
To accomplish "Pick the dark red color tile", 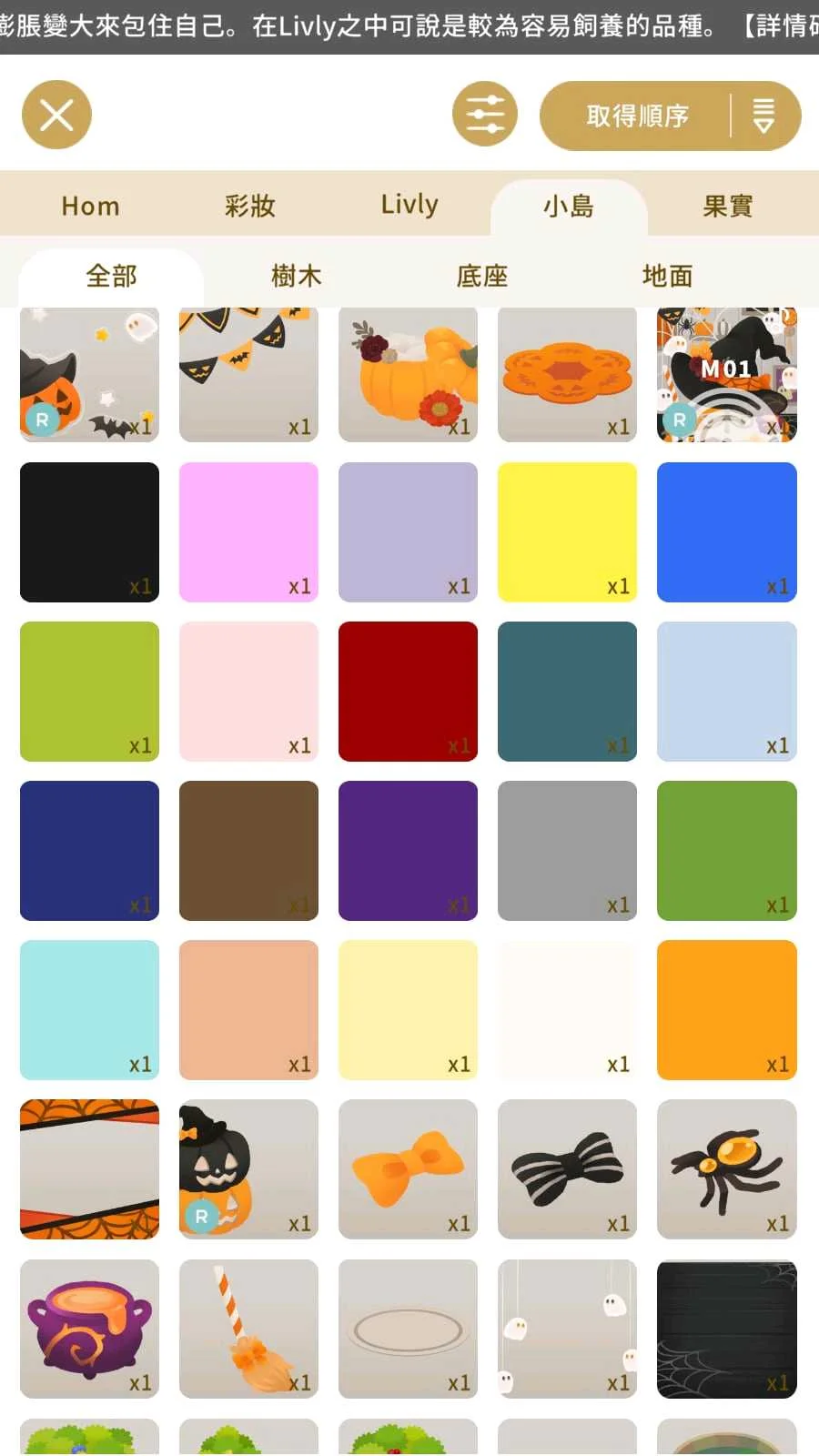I will (x=408, y=691).
